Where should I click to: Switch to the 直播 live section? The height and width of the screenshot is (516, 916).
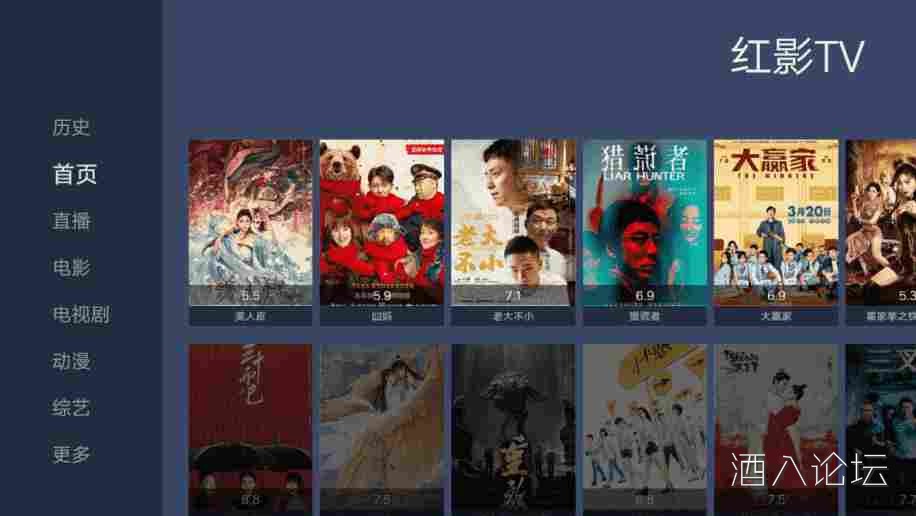click(x=71, y=221)
